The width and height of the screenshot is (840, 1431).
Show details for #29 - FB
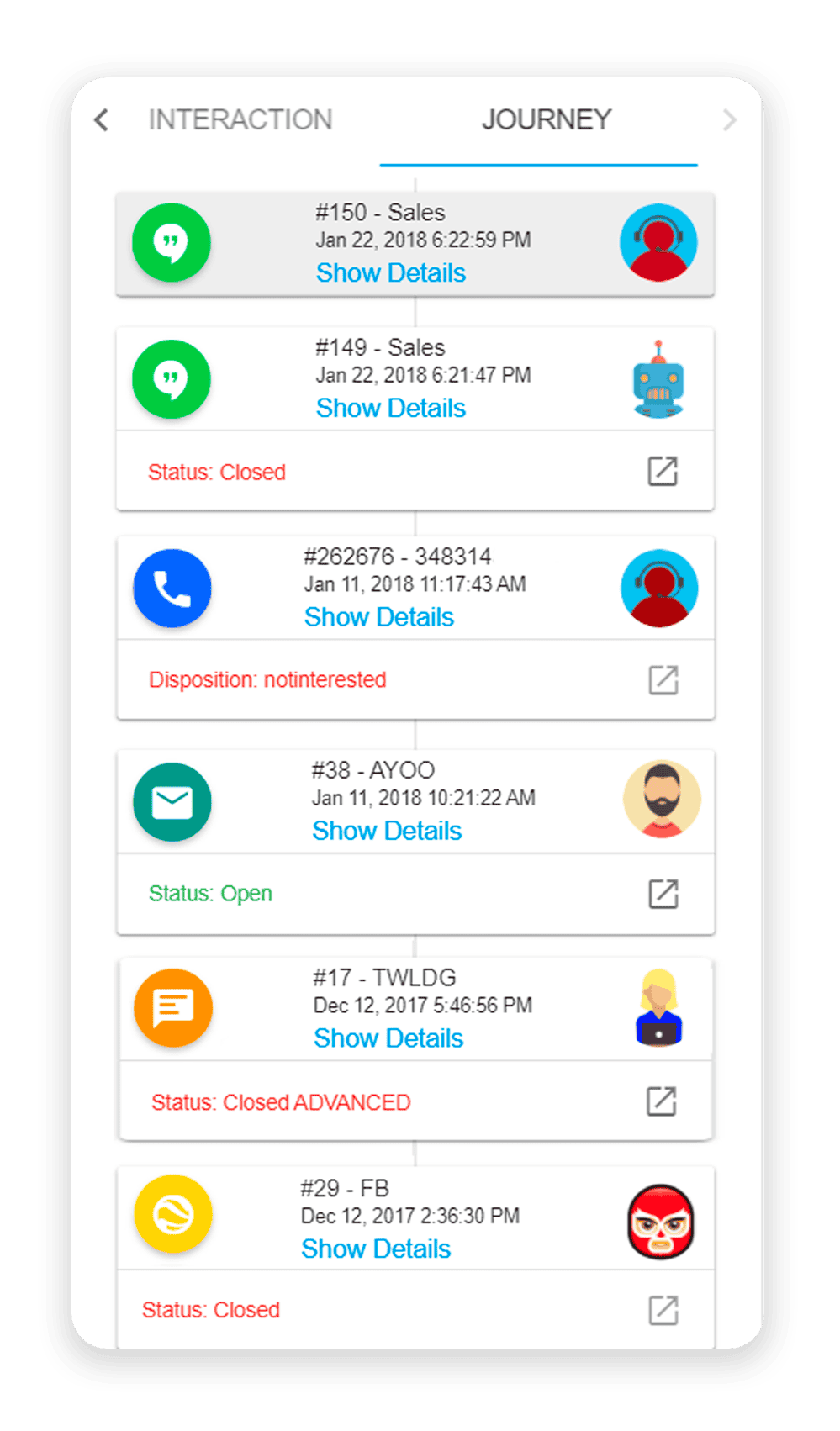coord(376,1249)
